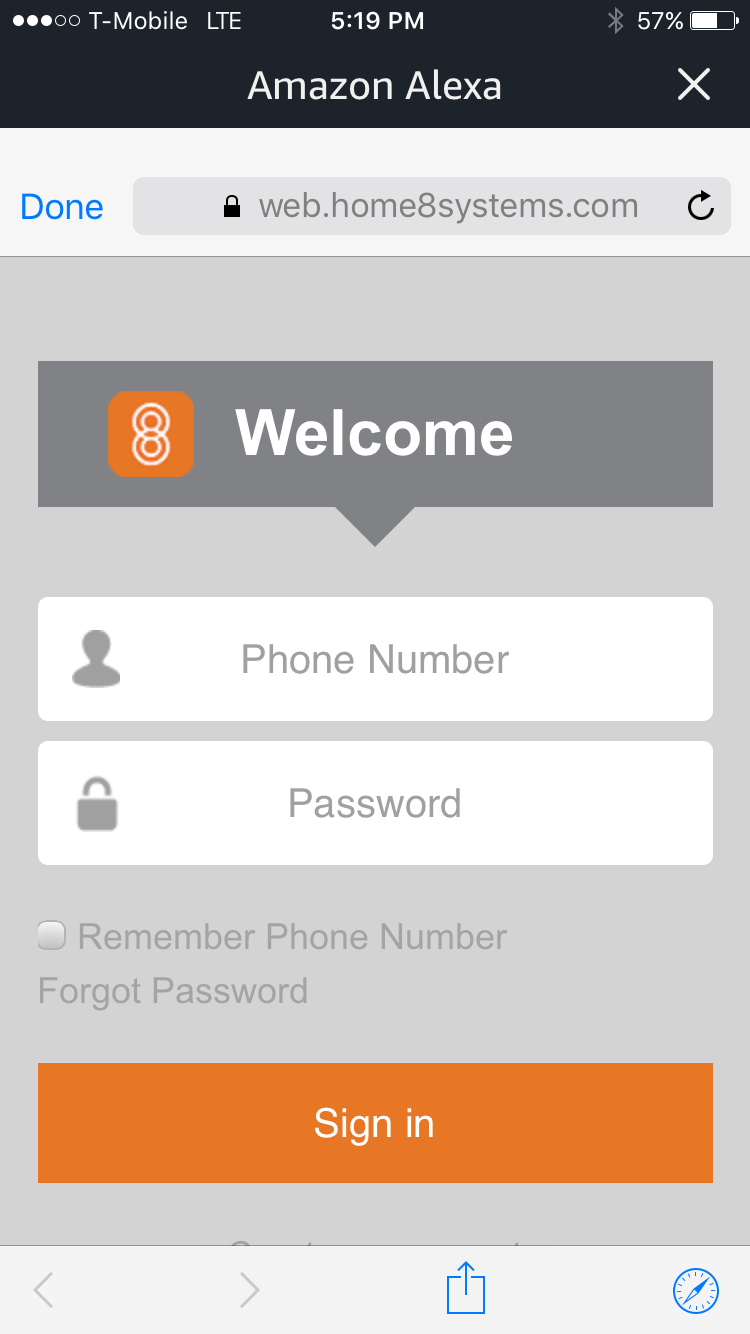
Task: Tap Done to exit the browser
Action: pos(62,207)
